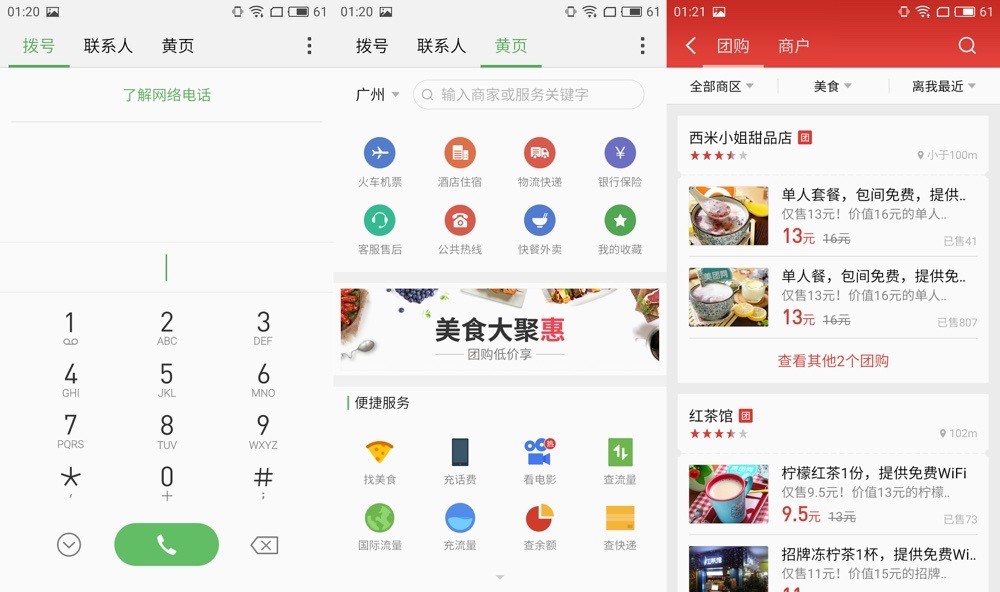The image size is (1000, 592).
Task: View 查看其他2个团购 deals
Action: coord(833,361)
